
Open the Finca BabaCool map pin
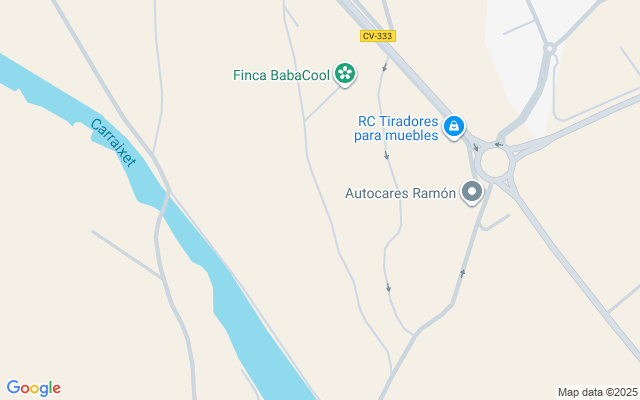click(345, 74)
